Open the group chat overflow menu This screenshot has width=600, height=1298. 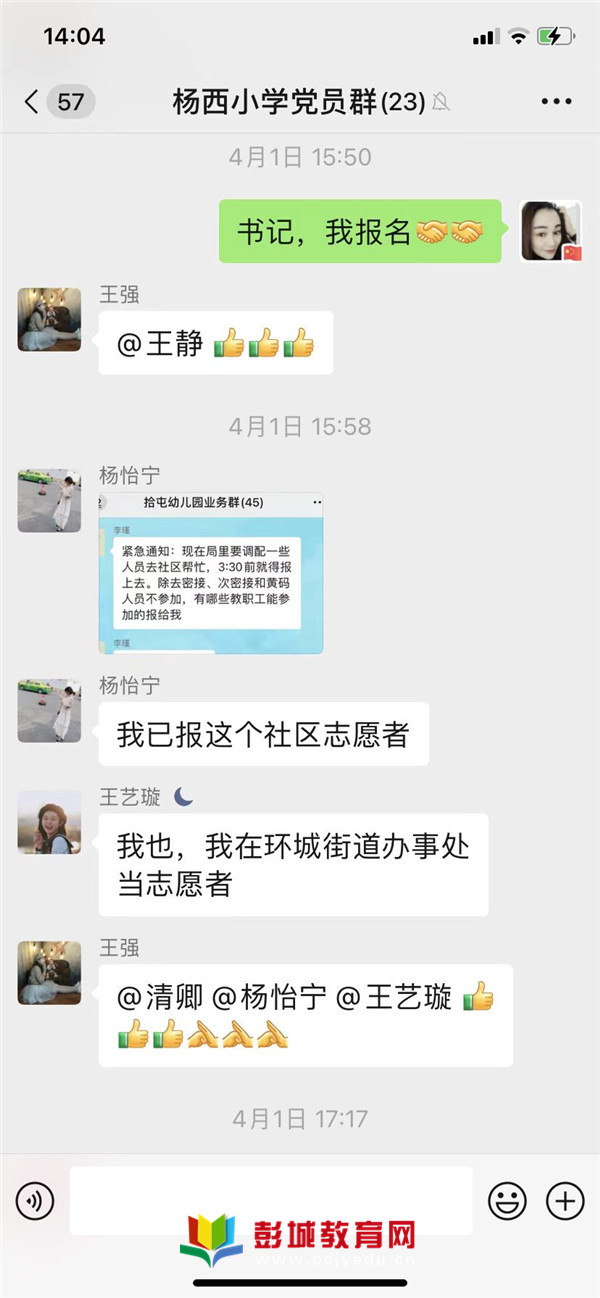555,101
